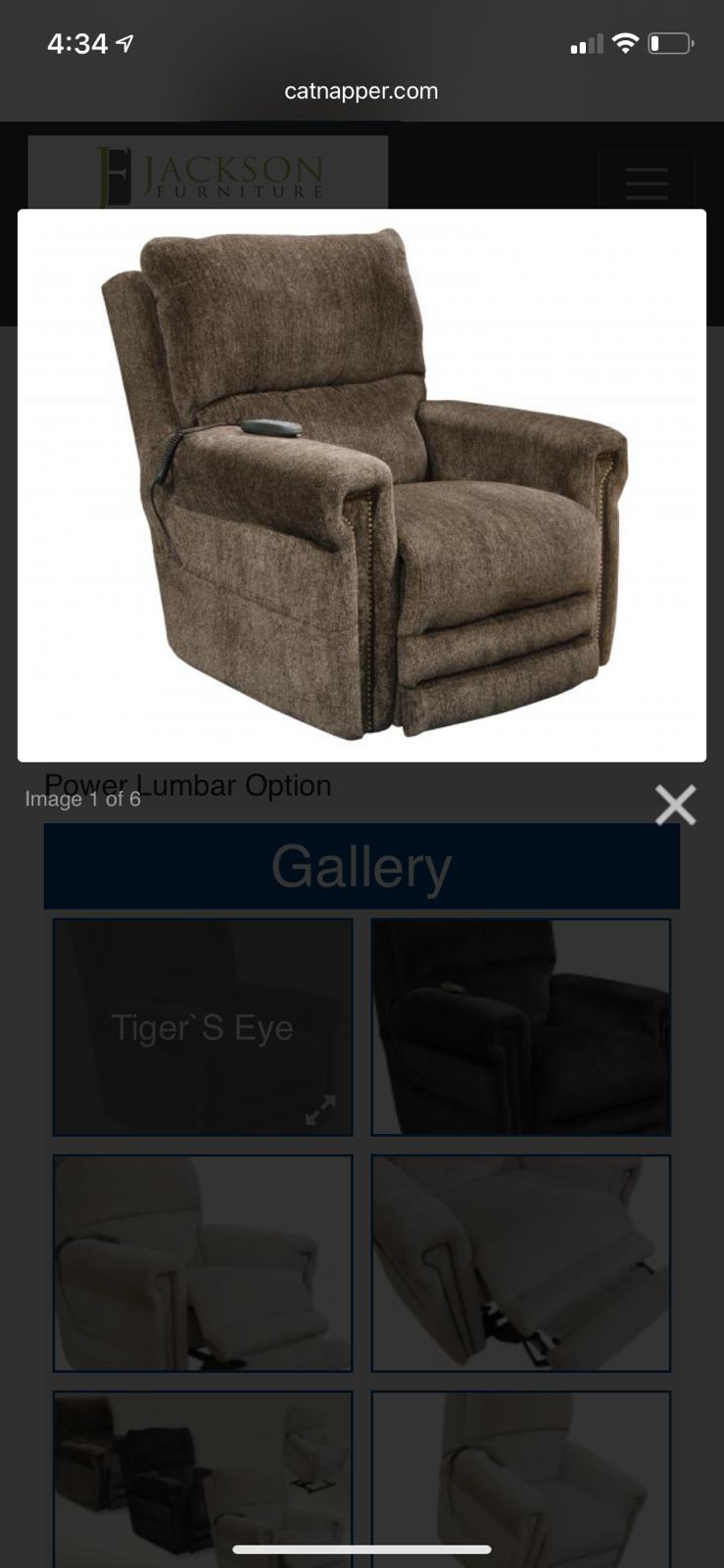The image size is (724, 1568).
Task: Open the hamburger navigation menu
Action: (646, 182)
